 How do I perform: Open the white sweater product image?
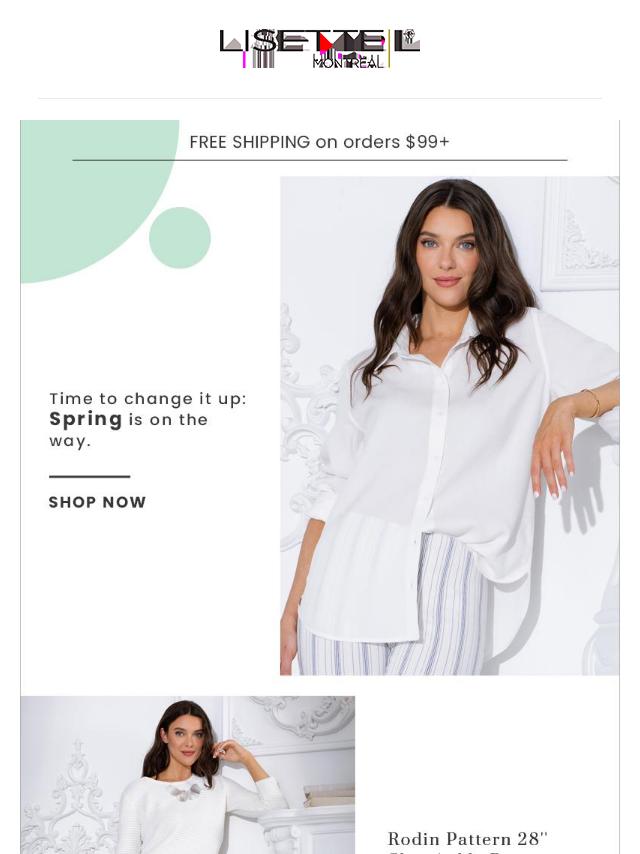(x=187, y=775)
